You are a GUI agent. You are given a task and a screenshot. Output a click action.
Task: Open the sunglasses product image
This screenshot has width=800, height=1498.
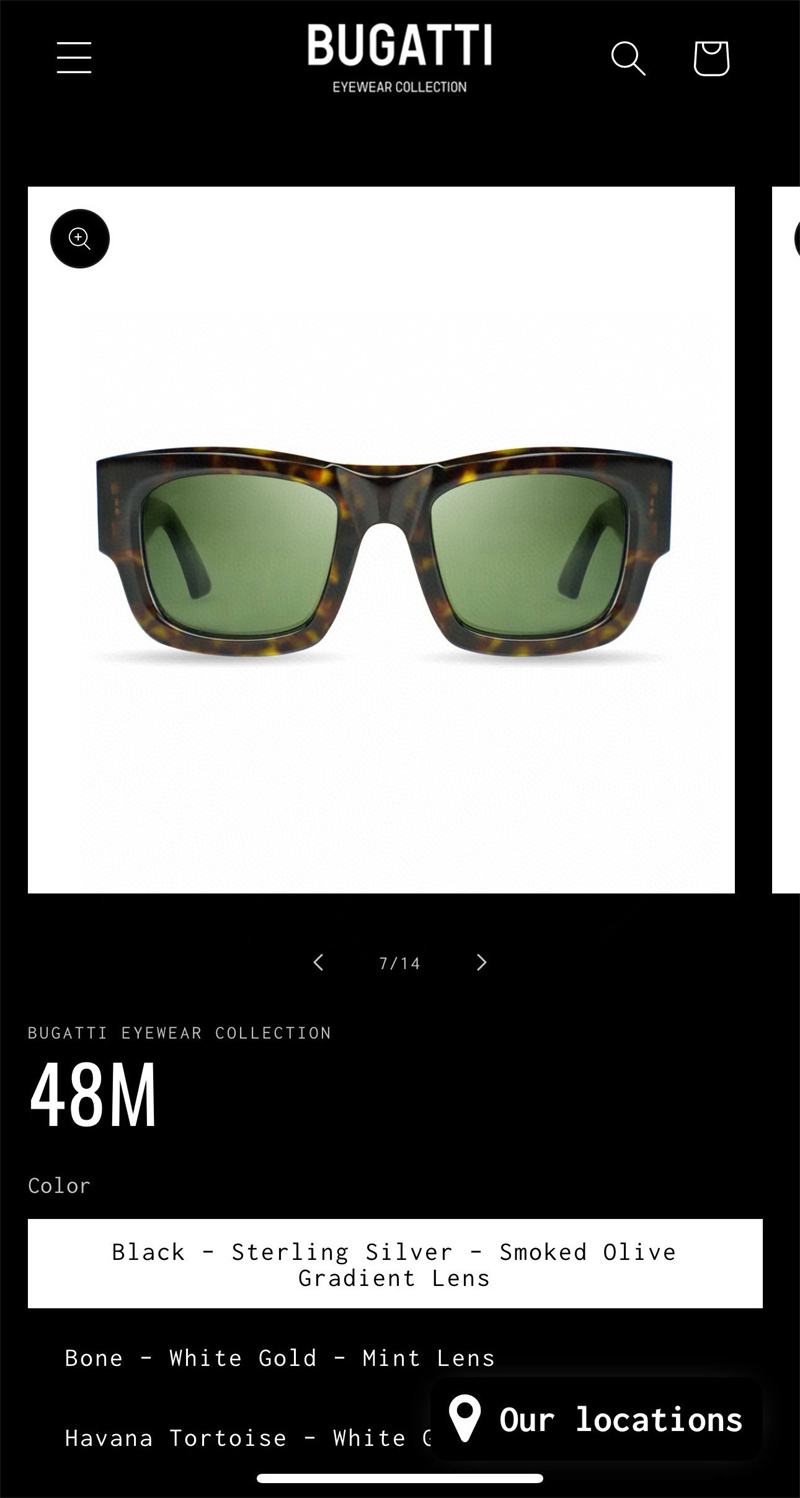pyautogui.click(x=382, y=550)
